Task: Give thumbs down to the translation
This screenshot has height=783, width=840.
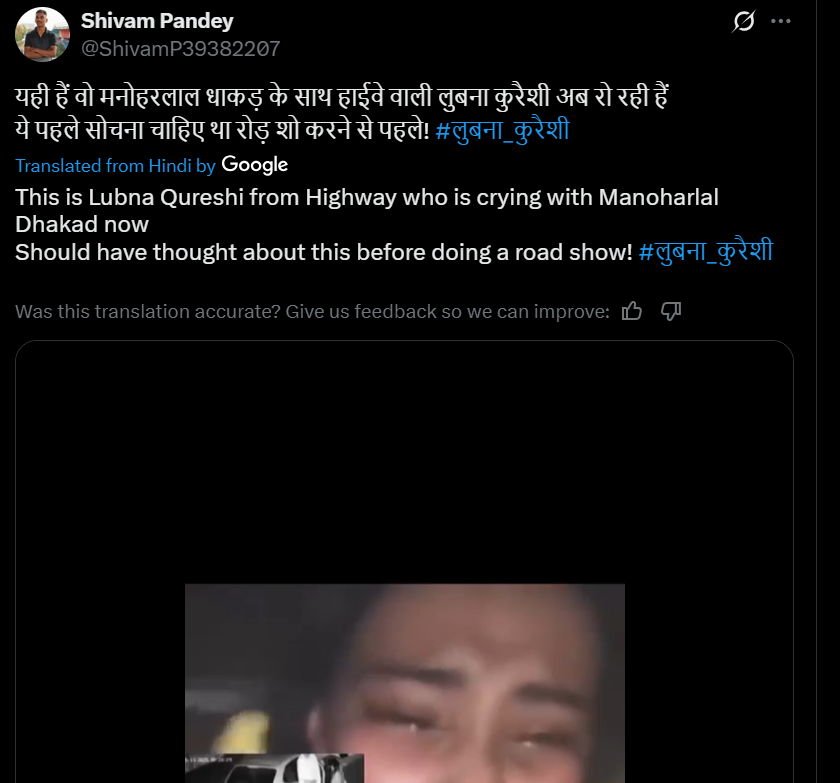Action: pyautogui.click(x=671, y=311)
